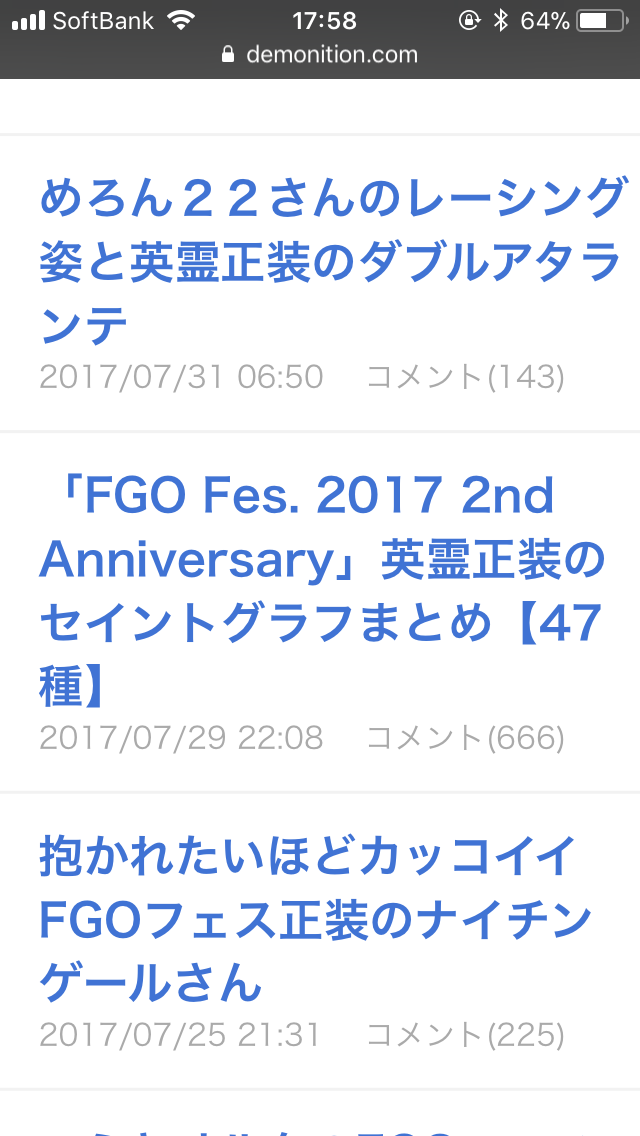Open the めろん22さん ダブルアタランテ article
This screenshot has height=1136, width=640.
330,260
